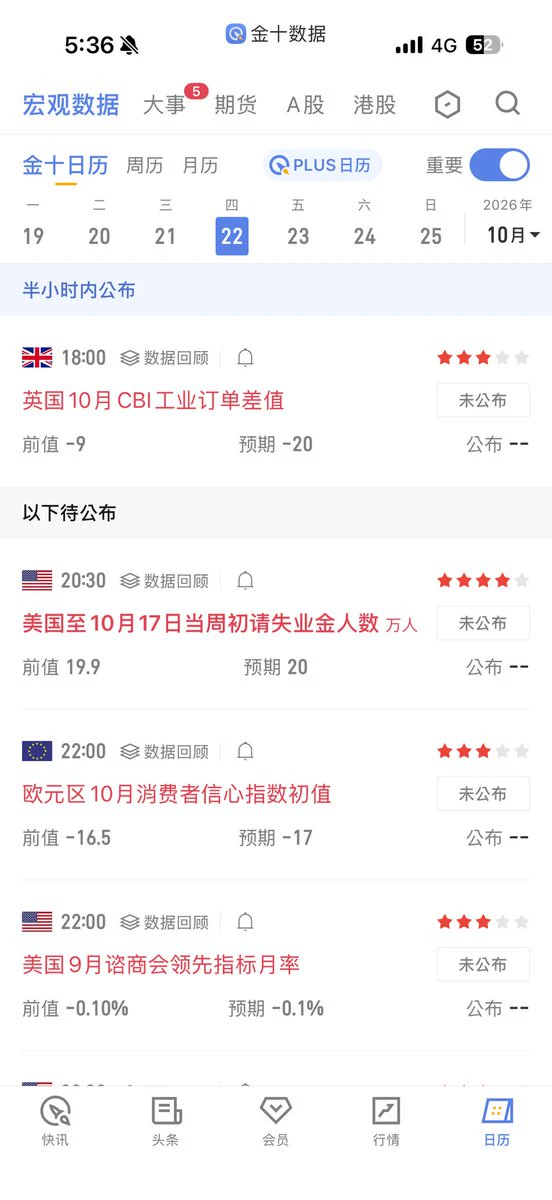
Task: Select the 港股 tab
Action: tap(375, 105)
